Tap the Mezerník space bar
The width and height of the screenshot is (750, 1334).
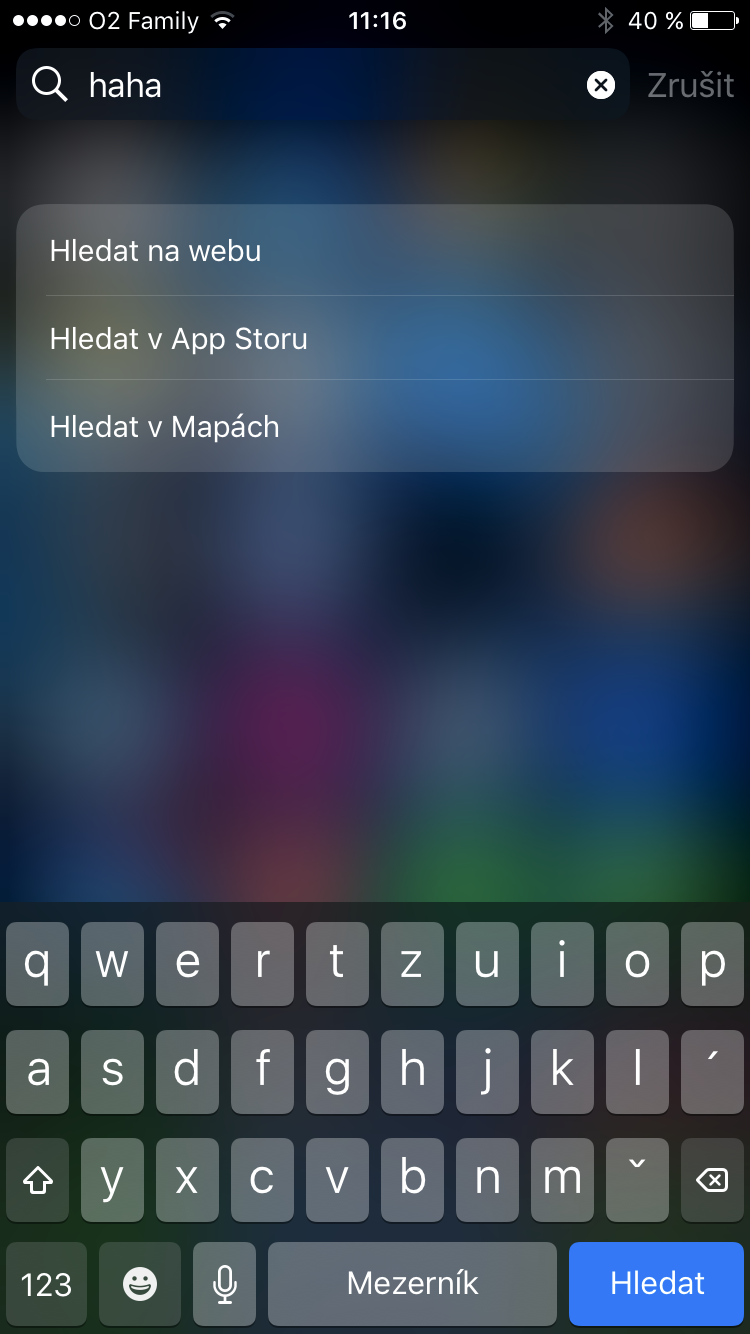(412, 1284)
